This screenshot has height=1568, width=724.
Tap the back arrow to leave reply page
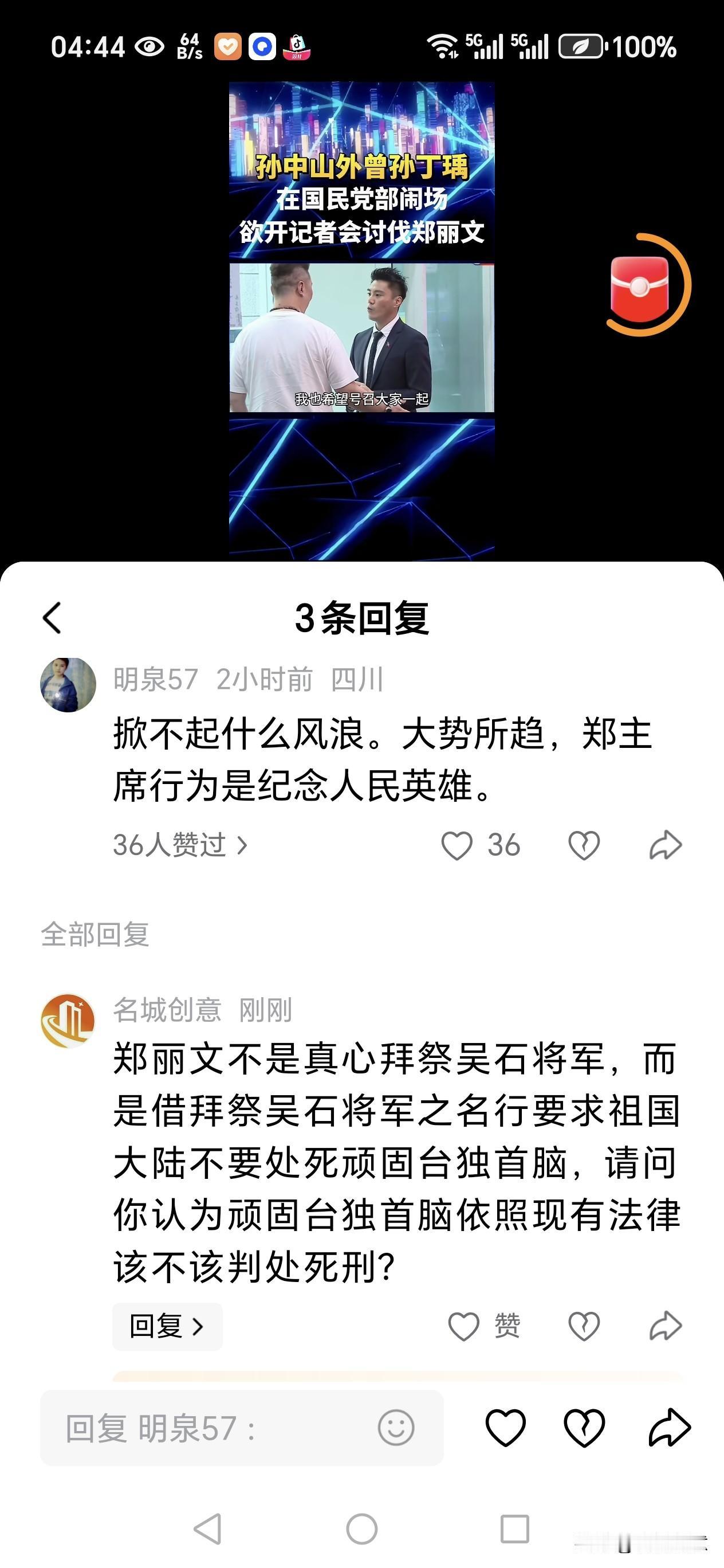[x=52, y=618]
